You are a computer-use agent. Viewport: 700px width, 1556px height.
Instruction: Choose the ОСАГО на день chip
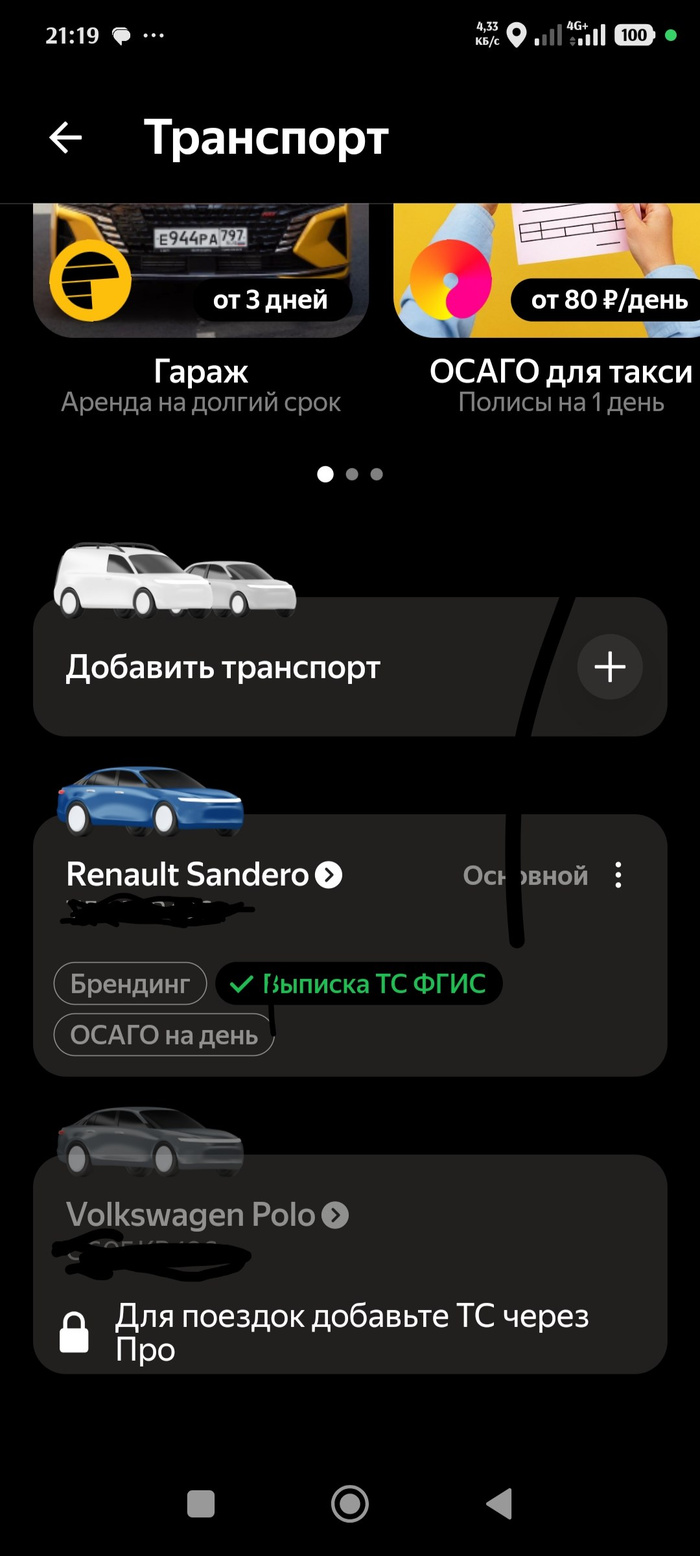click(164, 1035)
